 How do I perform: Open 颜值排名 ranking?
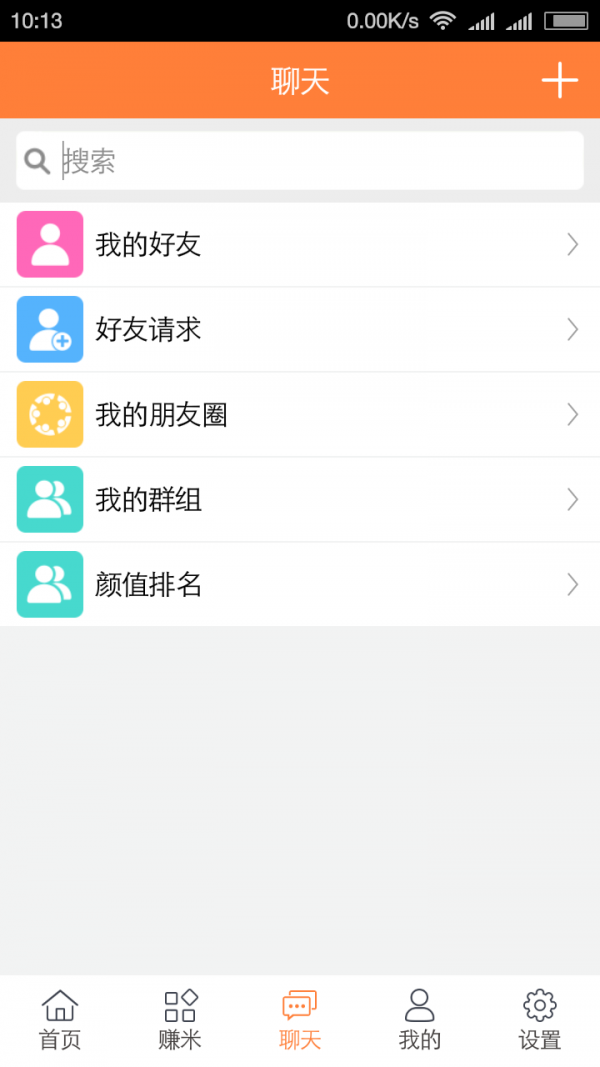click(300, 585)
